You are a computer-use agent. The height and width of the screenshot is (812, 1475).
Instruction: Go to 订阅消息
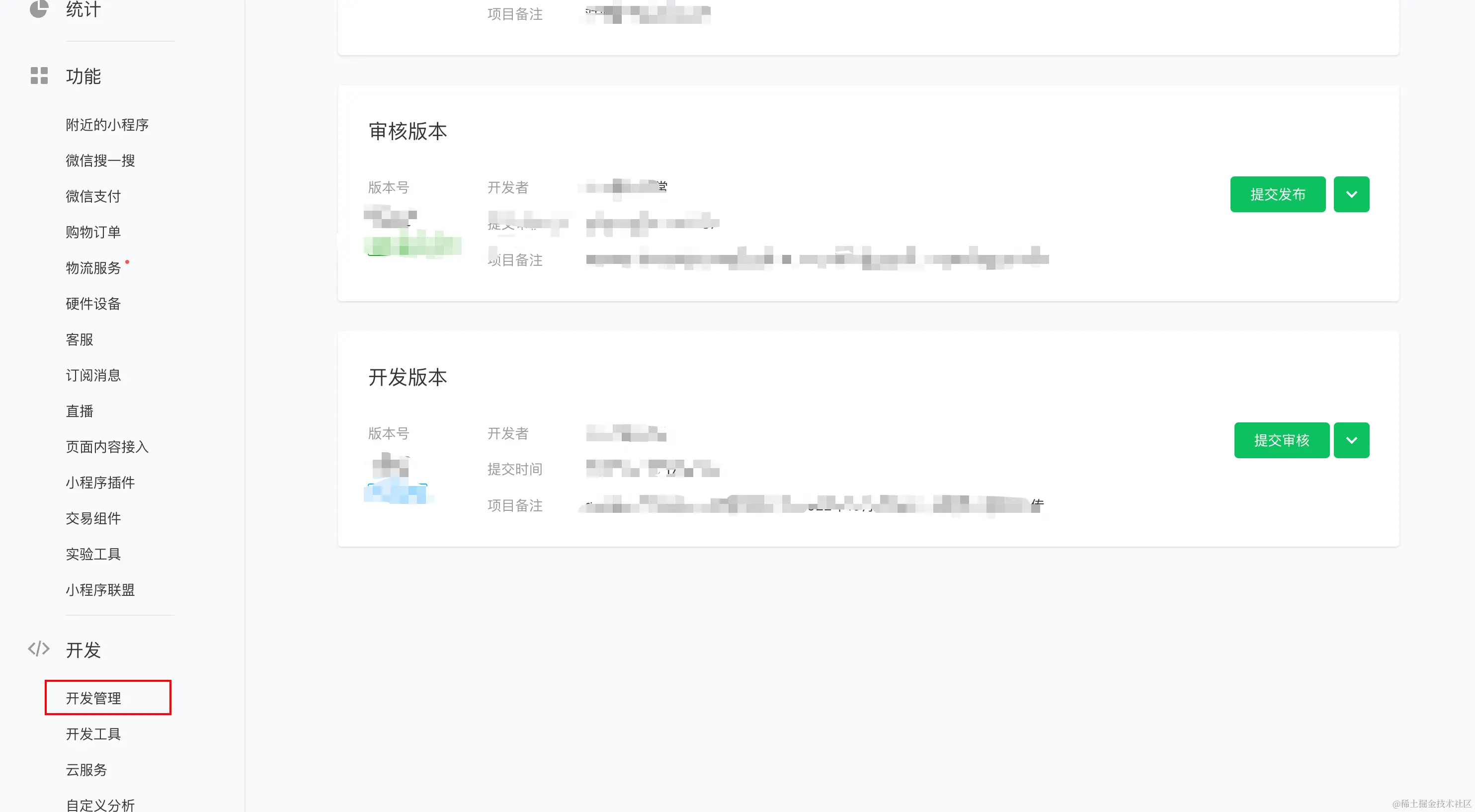point(93,376)
